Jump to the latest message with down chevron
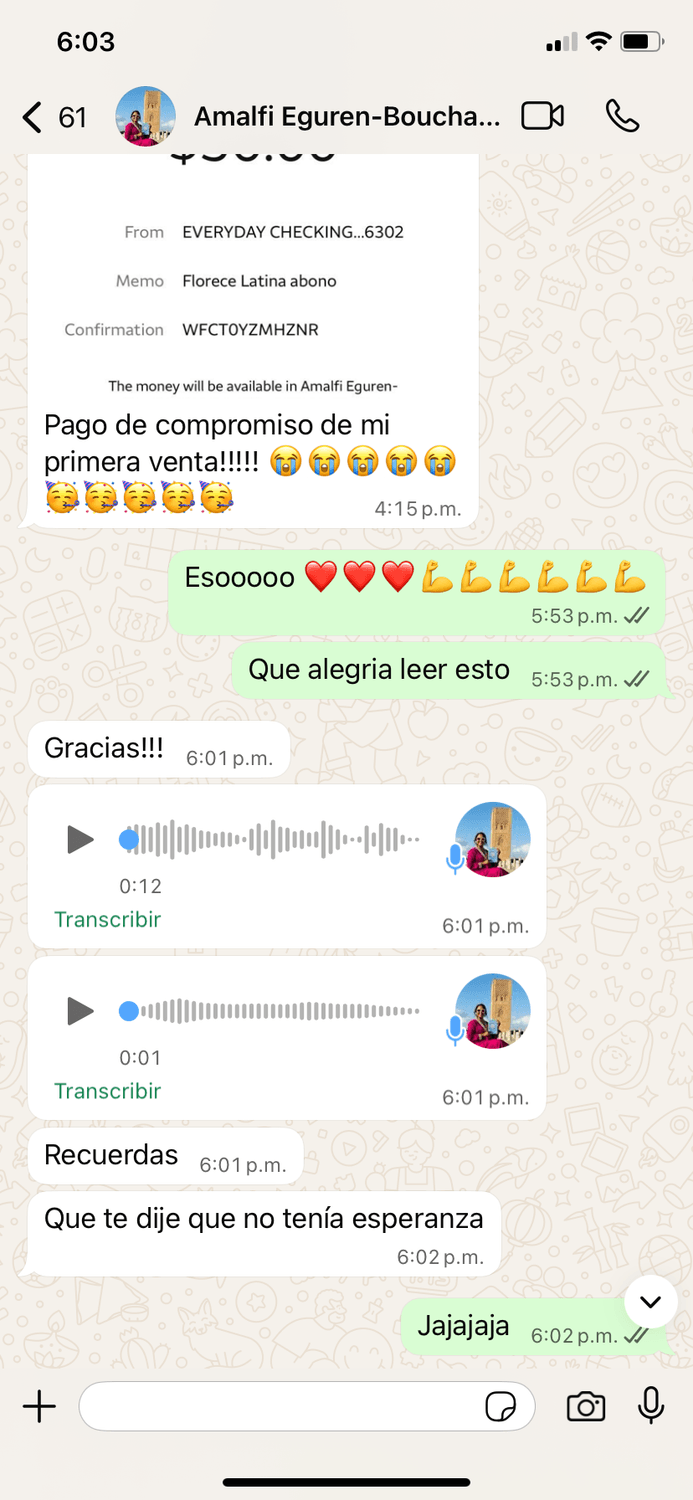Screen dimensions: 693x1500 point(651,1301)
